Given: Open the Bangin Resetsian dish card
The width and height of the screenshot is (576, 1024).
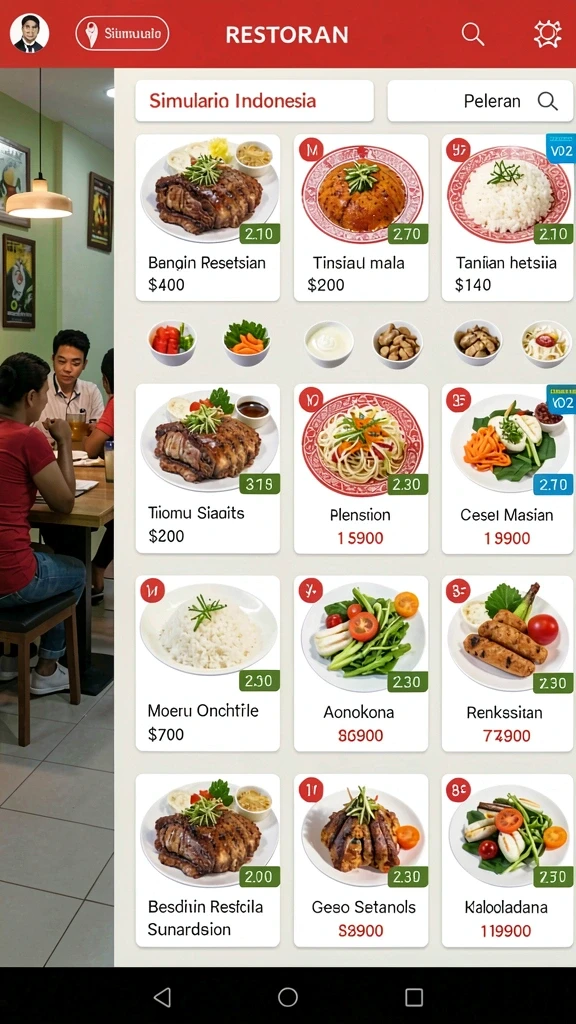Looking at the screenshot, I should tap(208, 217).
